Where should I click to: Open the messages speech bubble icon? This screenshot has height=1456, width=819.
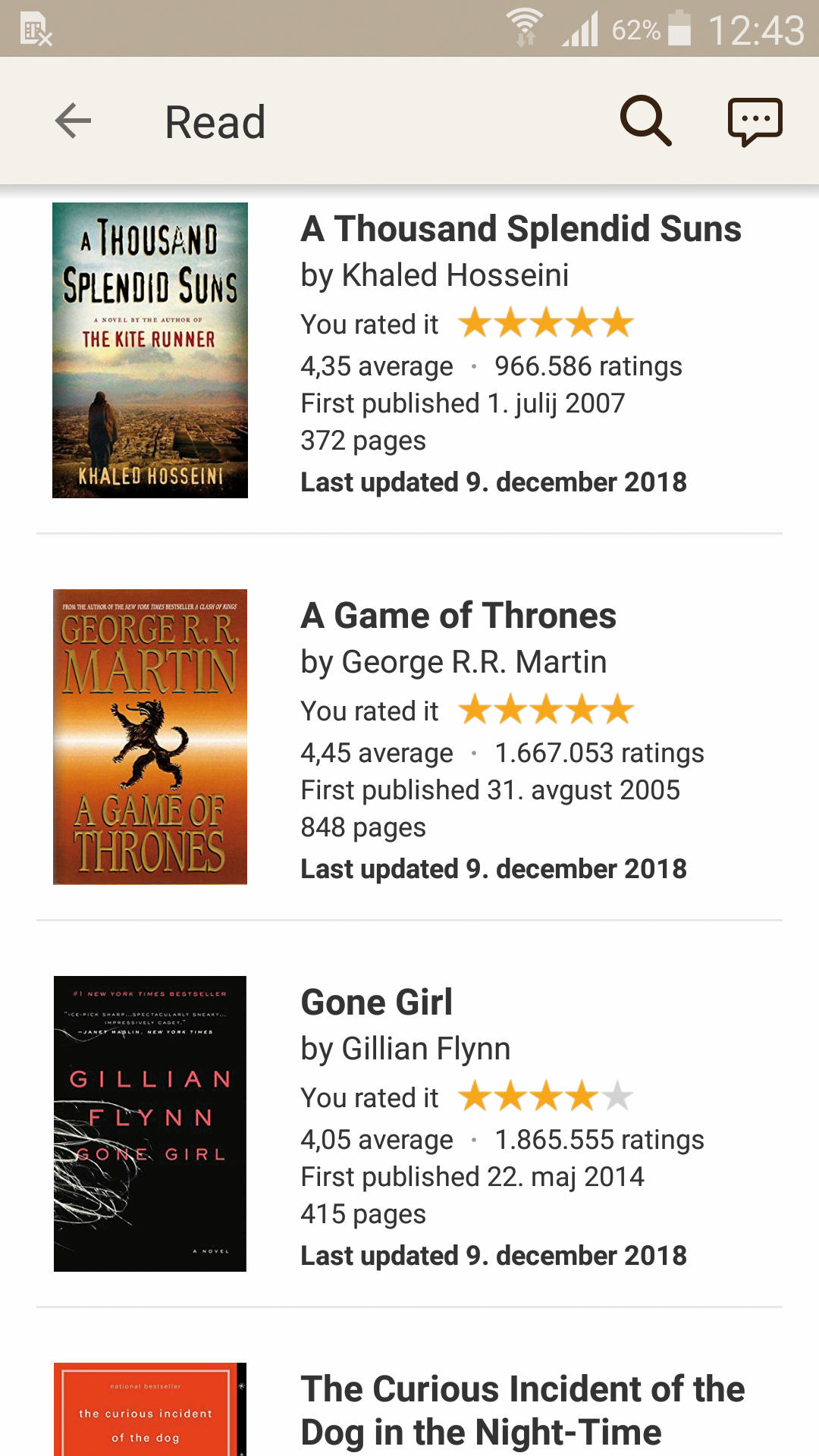coord(755,121)
